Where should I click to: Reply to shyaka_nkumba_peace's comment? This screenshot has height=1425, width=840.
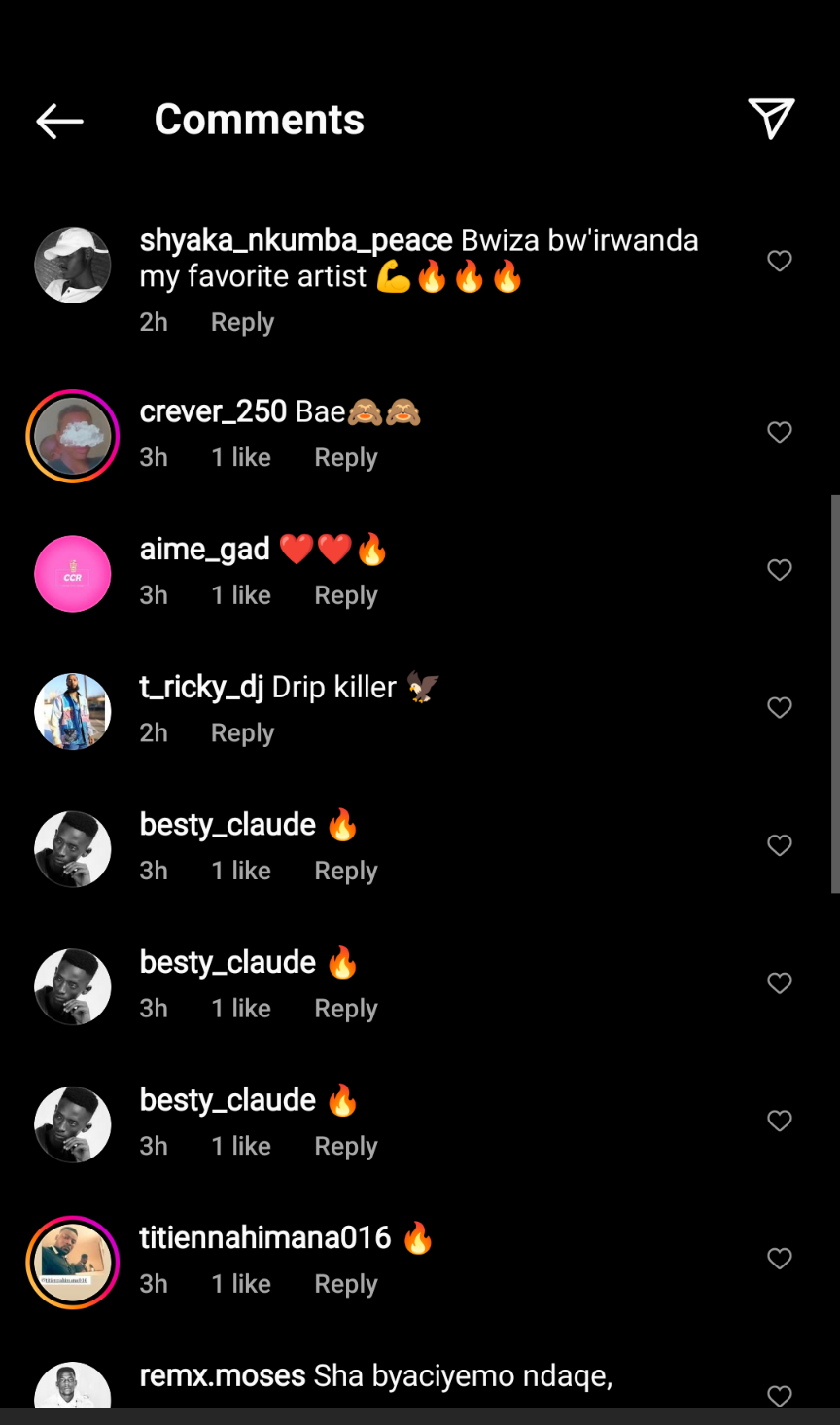242,322
